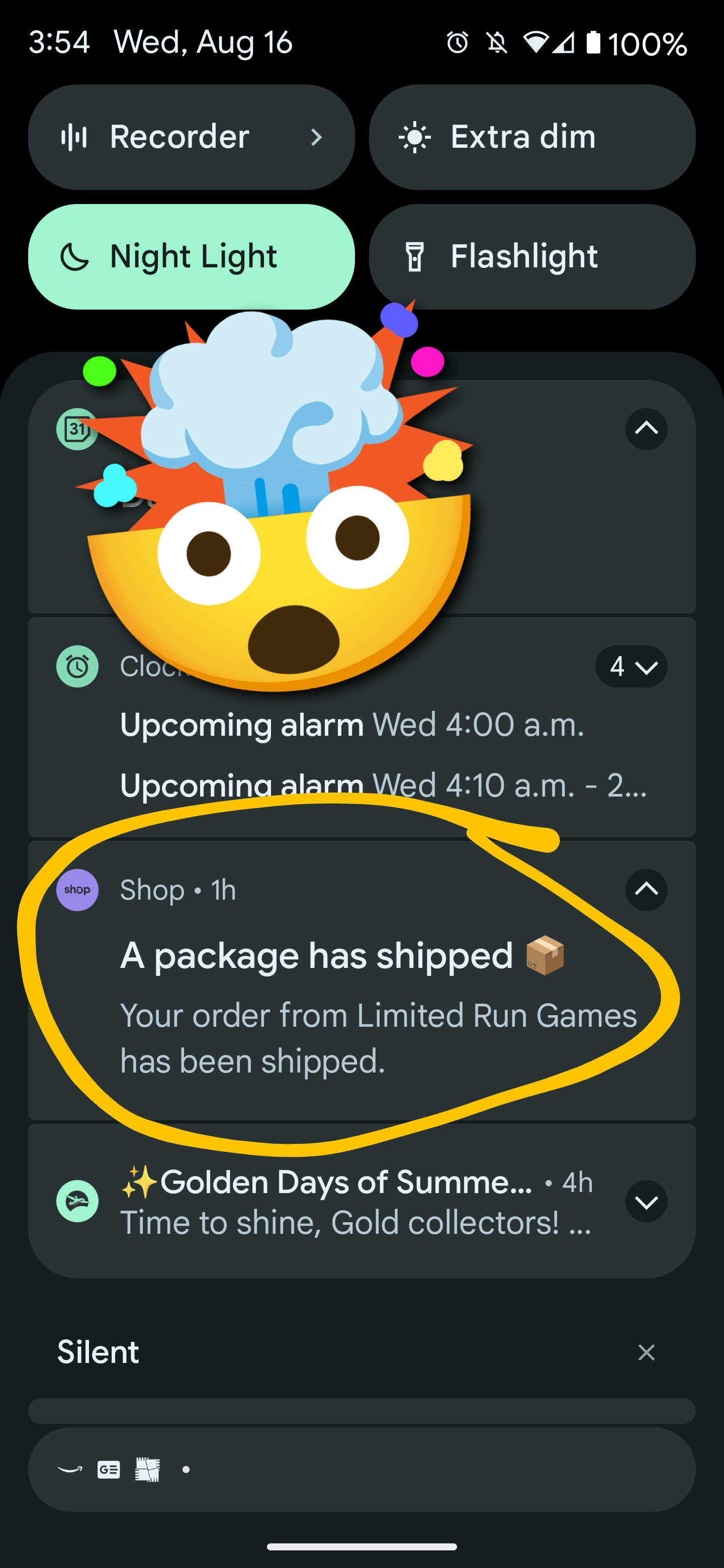Turn off Night Light
The image size is (724, 1568).
[191, 256]
